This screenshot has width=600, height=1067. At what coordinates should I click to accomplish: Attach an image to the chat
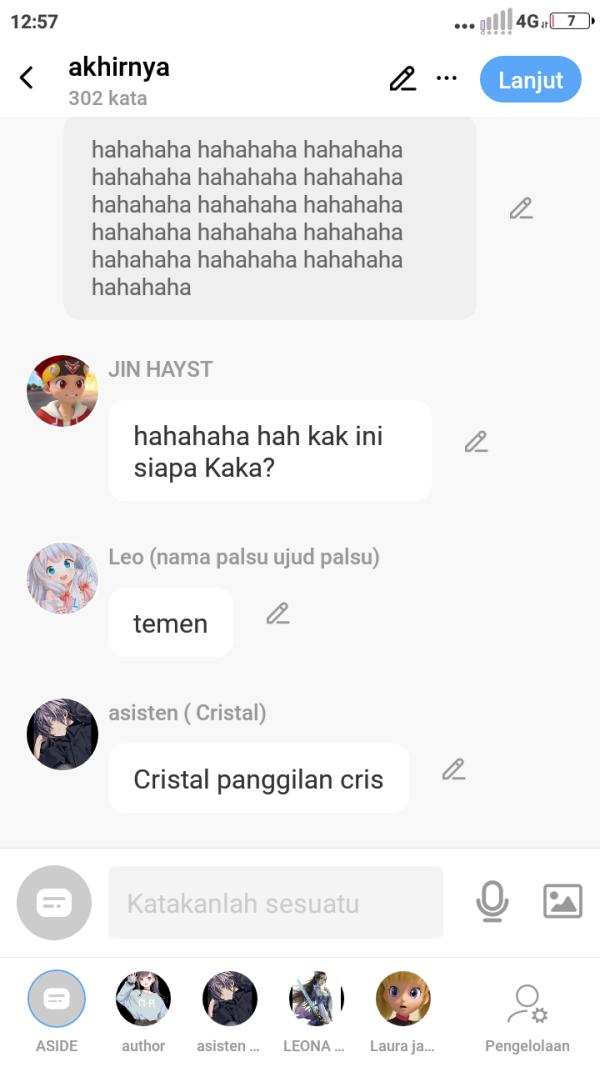562,902
